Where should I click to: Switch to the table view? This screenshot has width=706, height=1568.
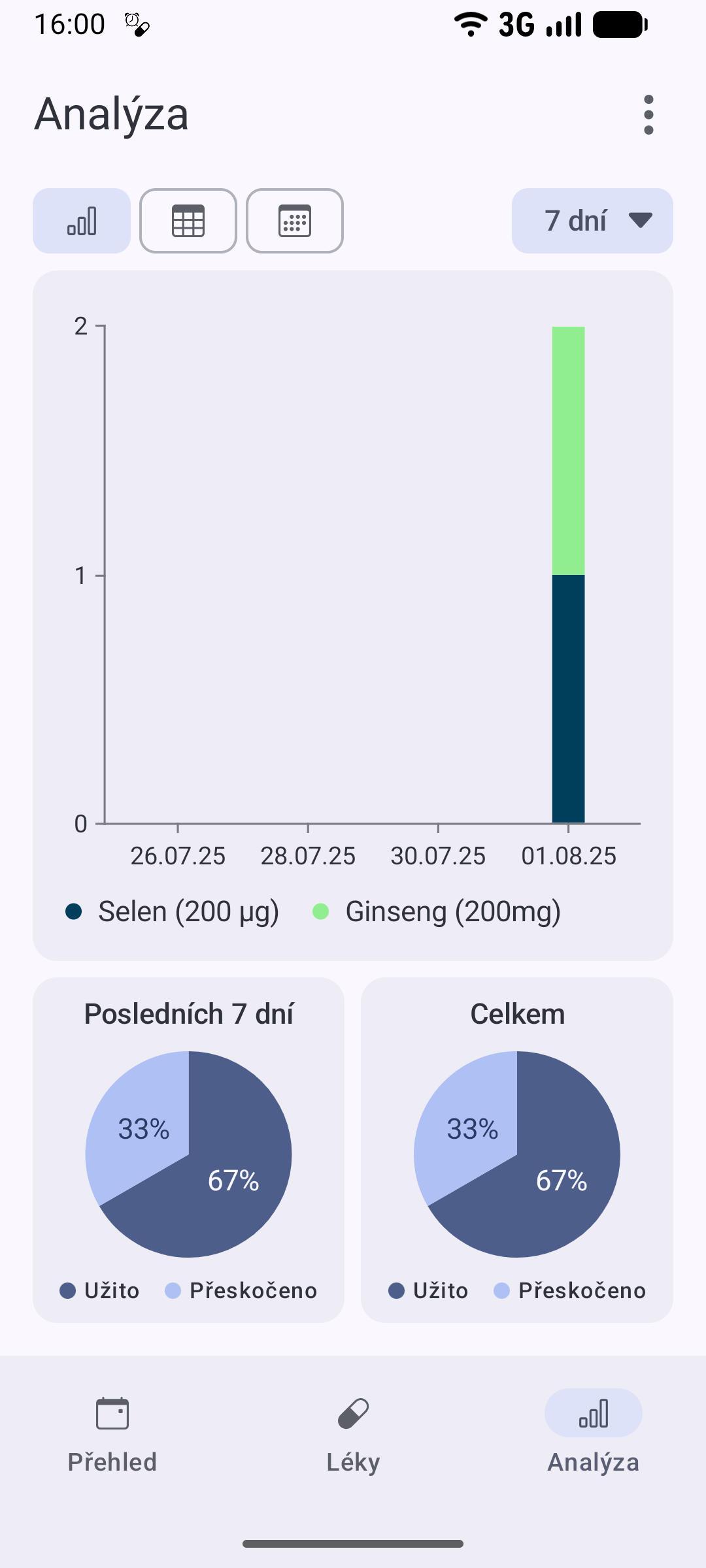pos(188,221)
